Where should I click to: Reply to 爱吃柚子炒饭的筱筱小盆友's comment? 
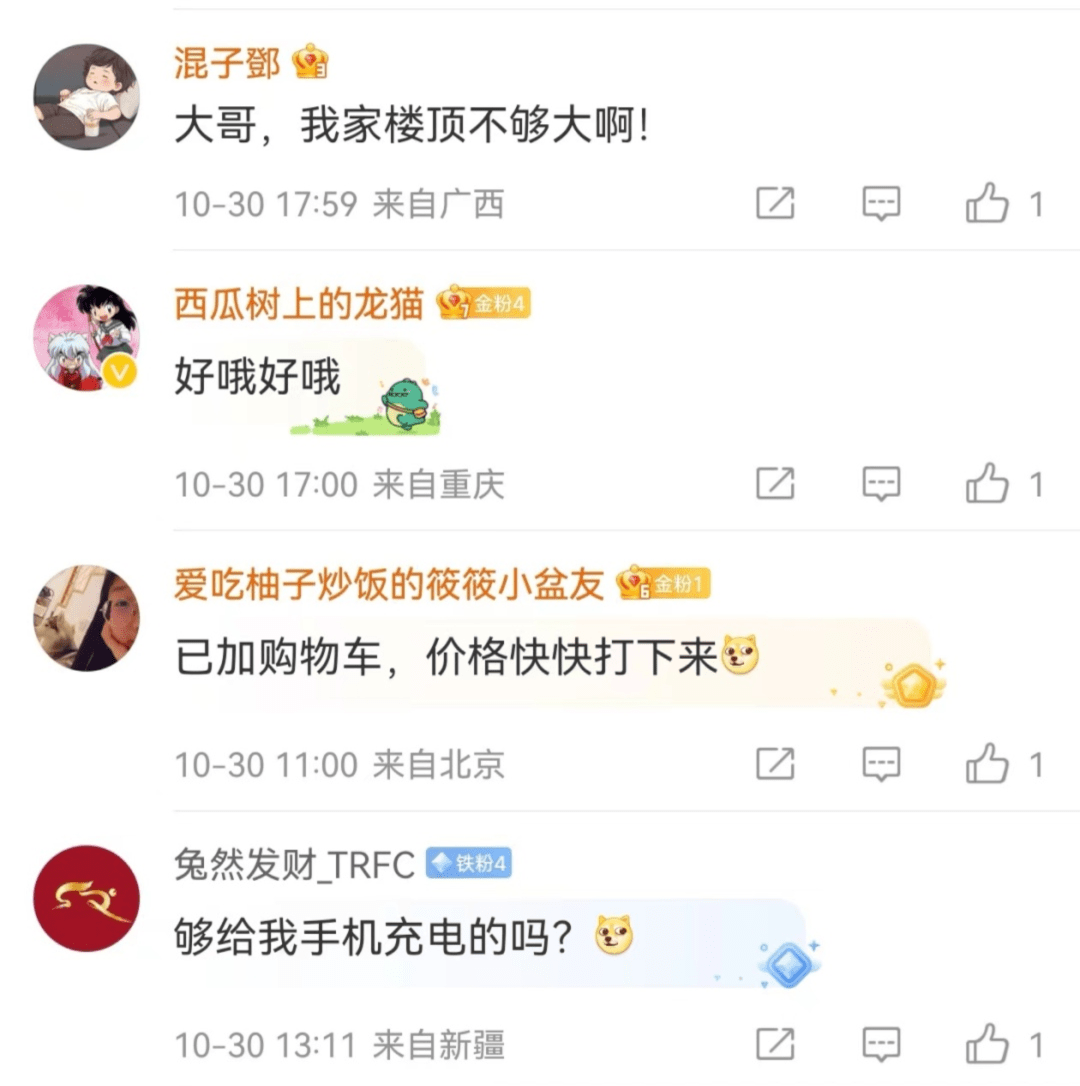pyautogui.click(x=881, y=765)
